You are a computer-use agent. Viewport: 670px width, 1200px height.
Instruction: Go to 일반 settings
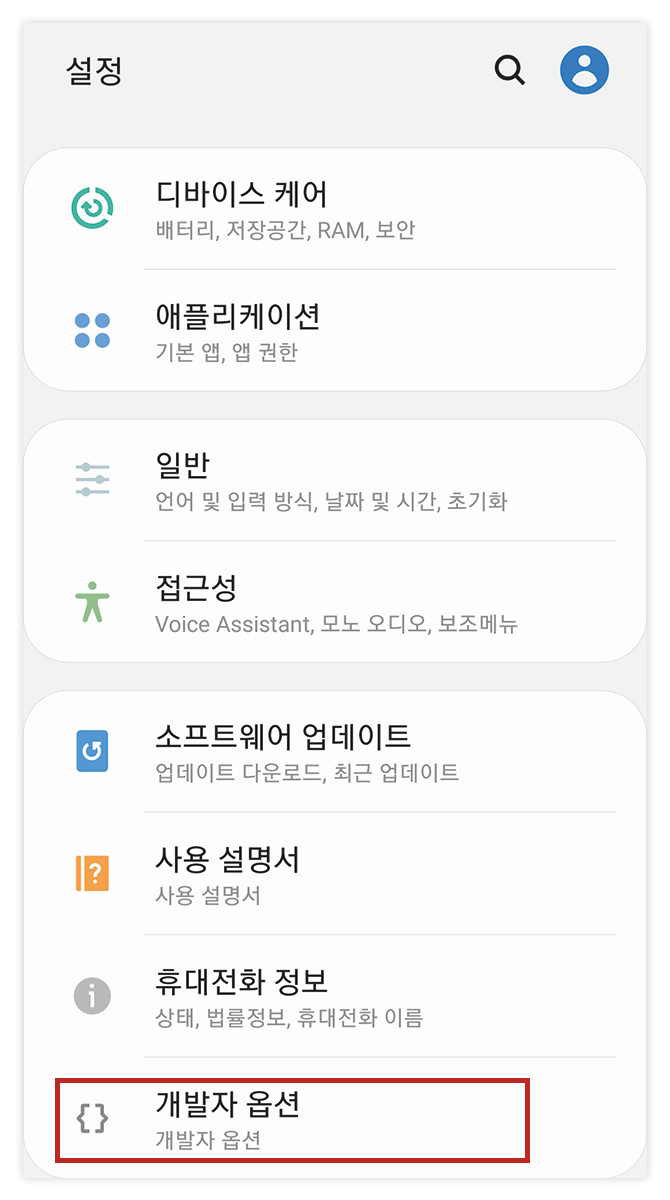335,480
